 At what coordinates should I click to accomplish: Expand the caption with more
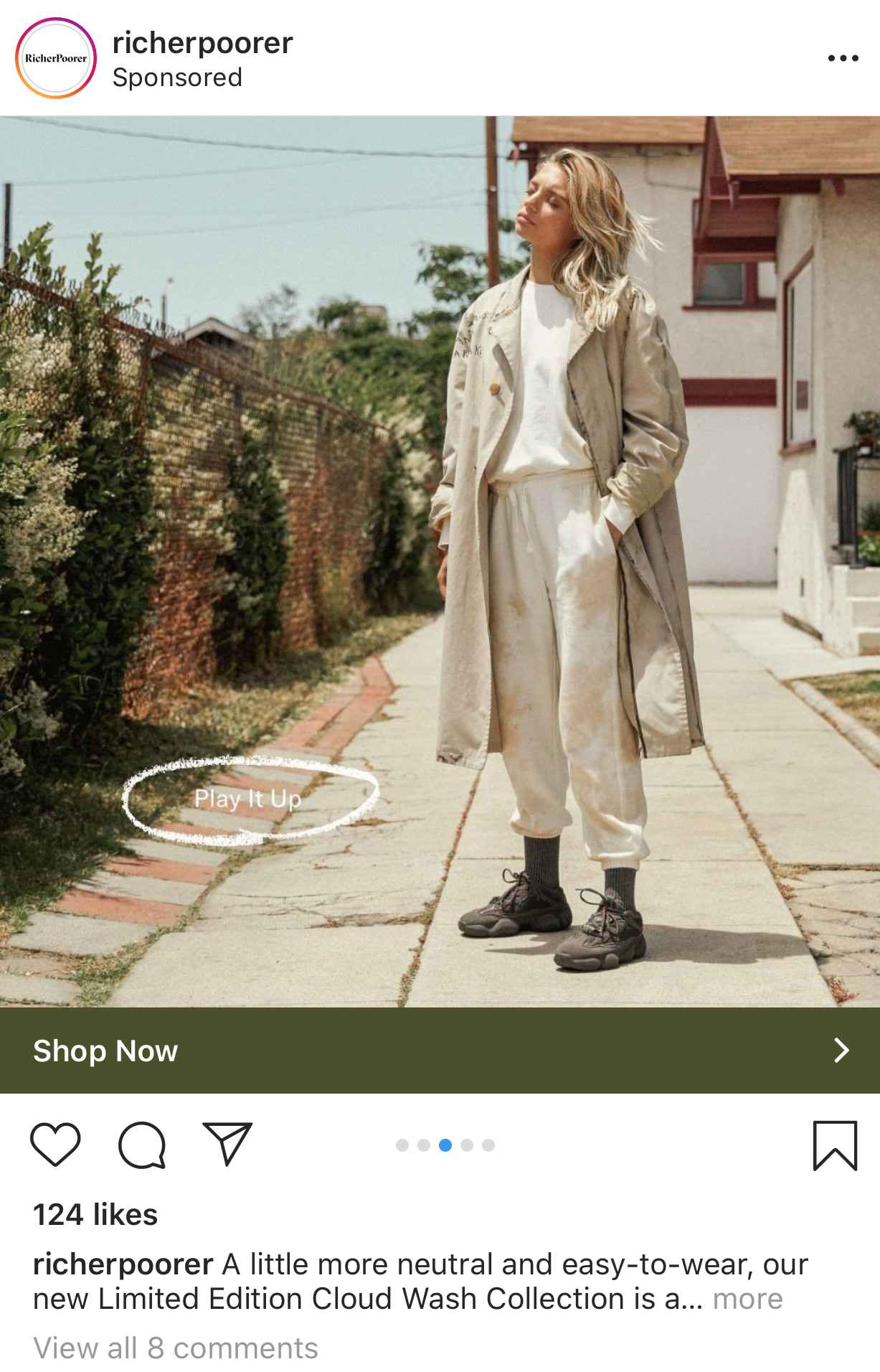coord(747,1299)
